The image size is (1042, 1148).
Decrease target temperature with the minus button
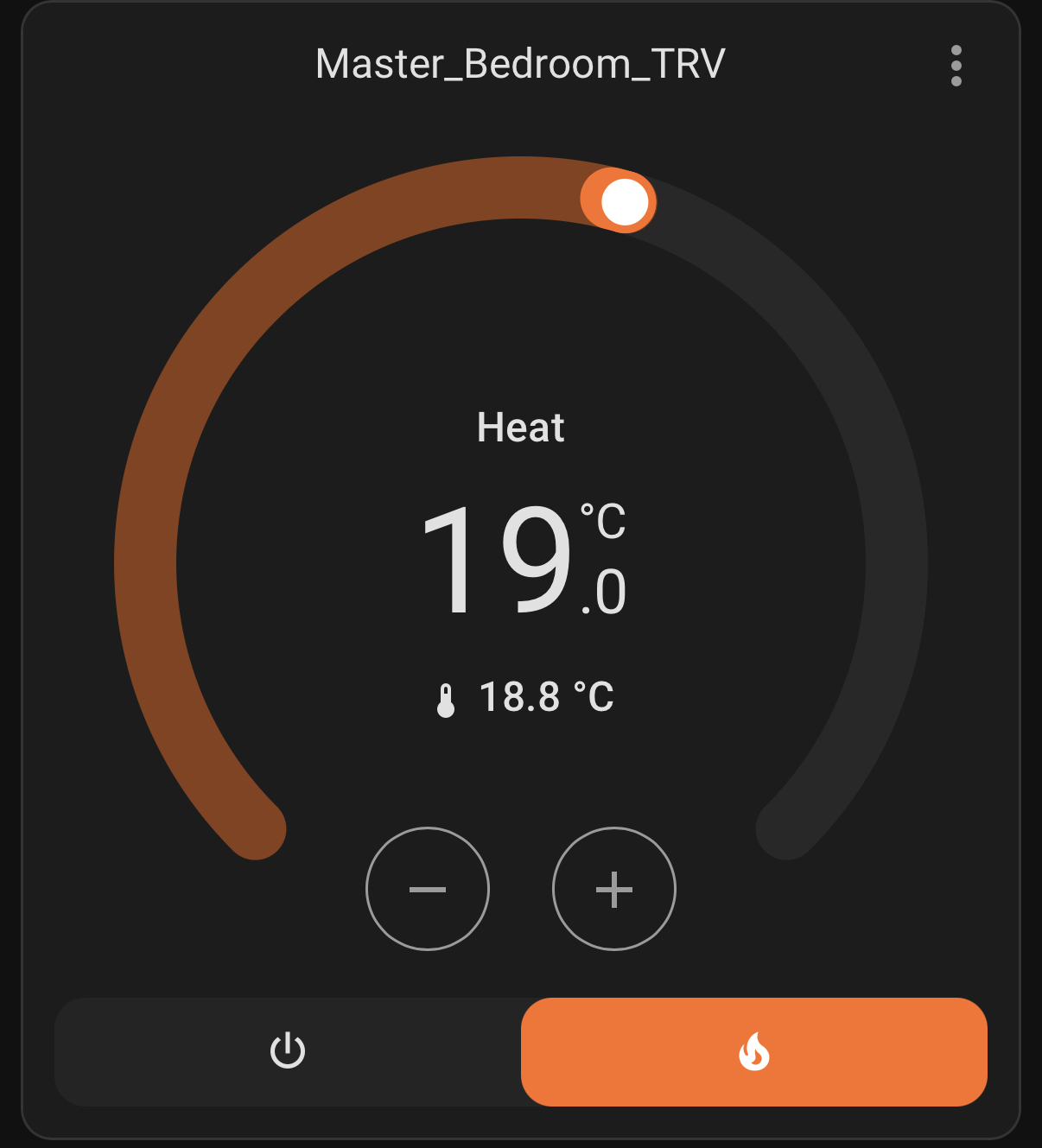(x=428, y=889)
